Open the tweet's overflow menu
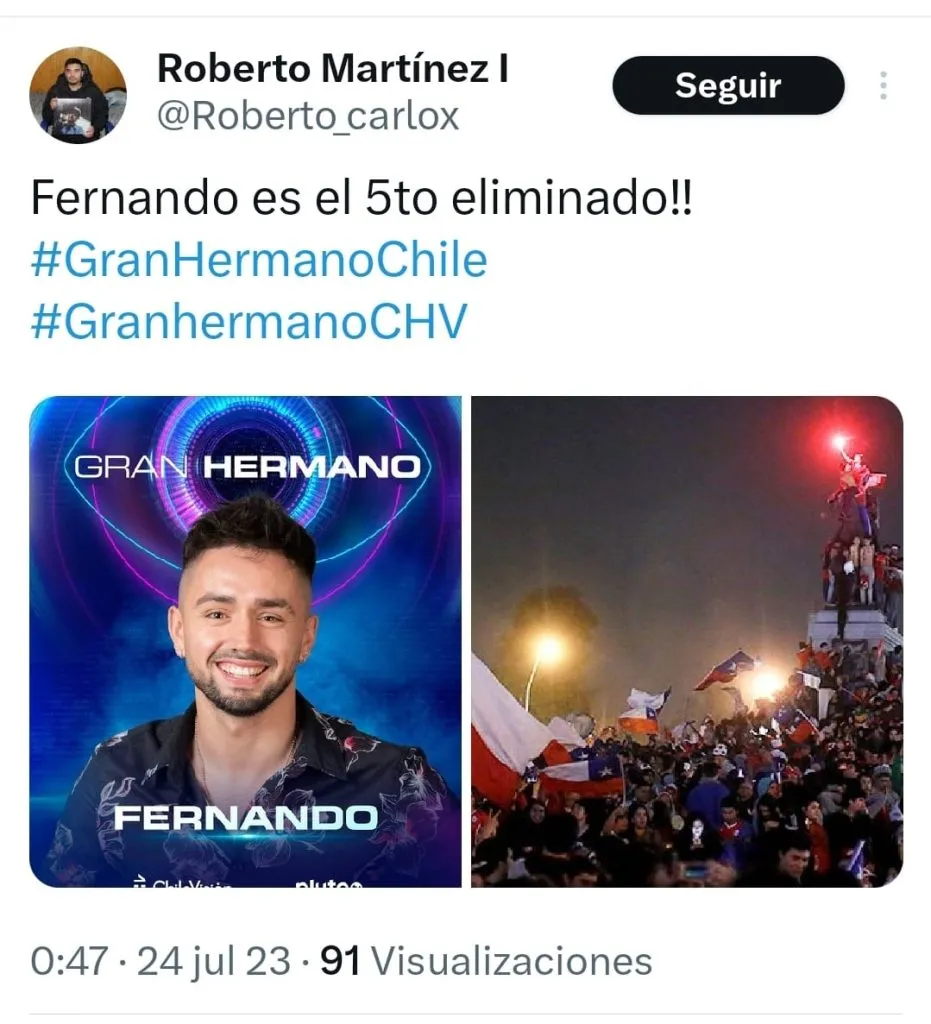 click(883, 86)
